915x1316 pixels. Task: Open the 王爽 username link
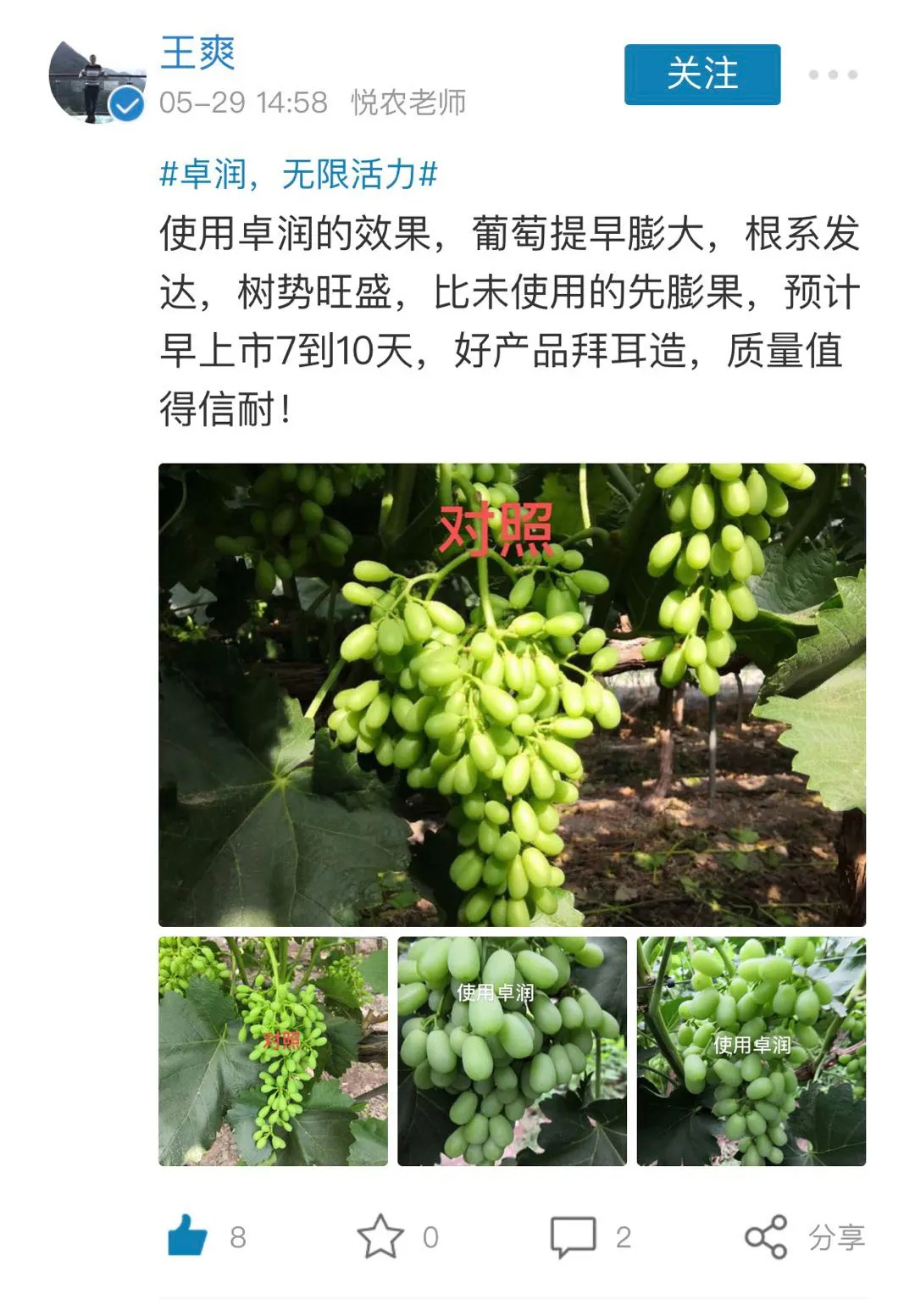click(197, 53)
